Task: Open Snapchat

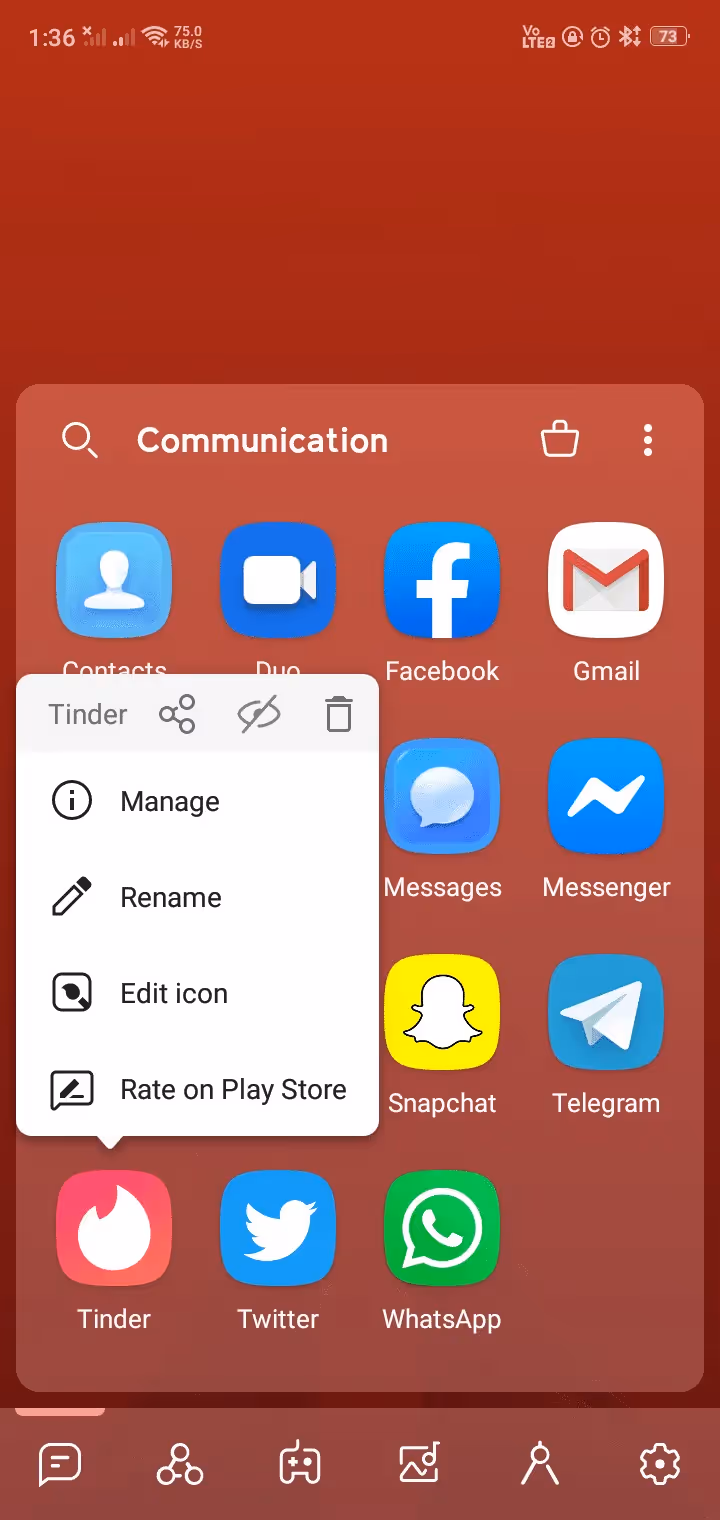Action: tap(441, 1012)
